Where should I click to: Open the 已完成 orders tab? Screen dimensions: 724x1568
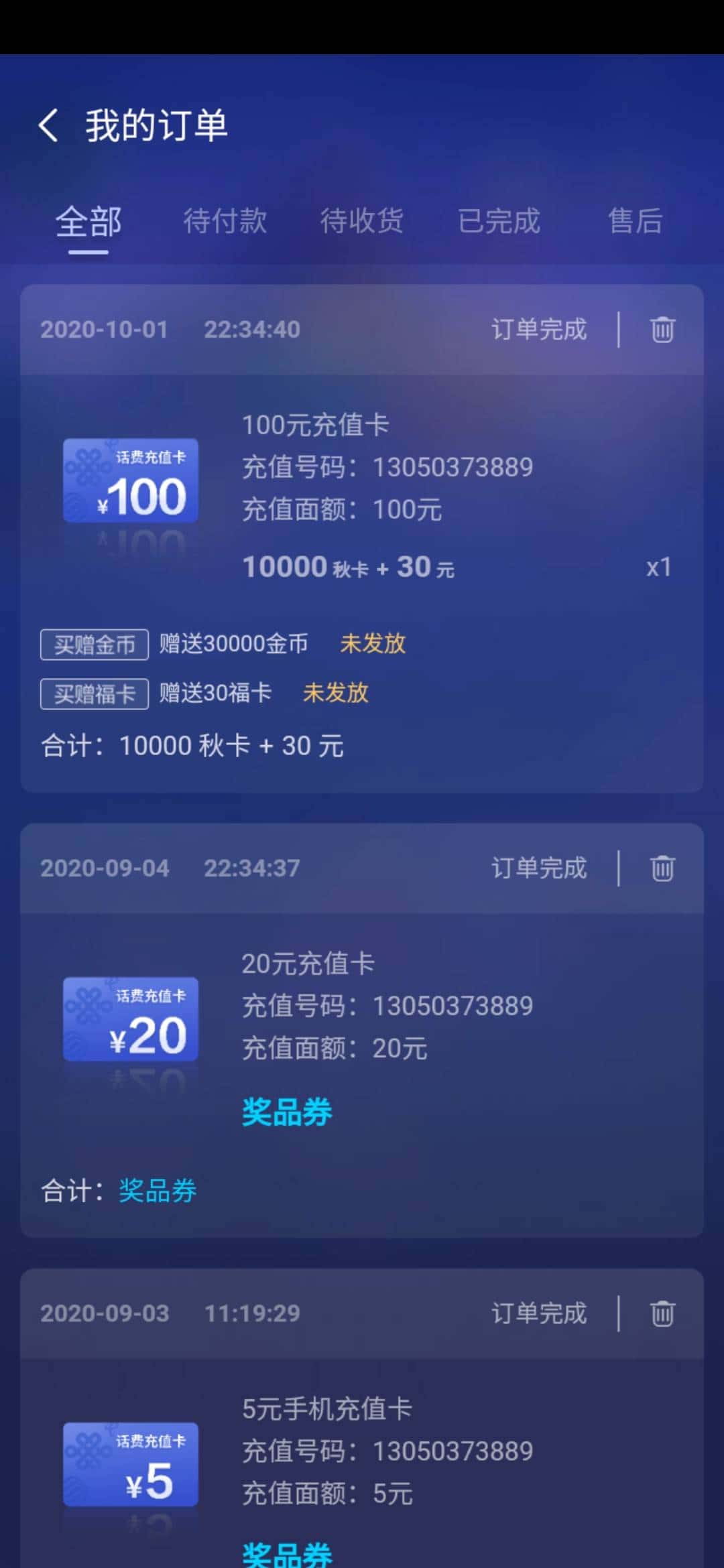tap(499, 221)
